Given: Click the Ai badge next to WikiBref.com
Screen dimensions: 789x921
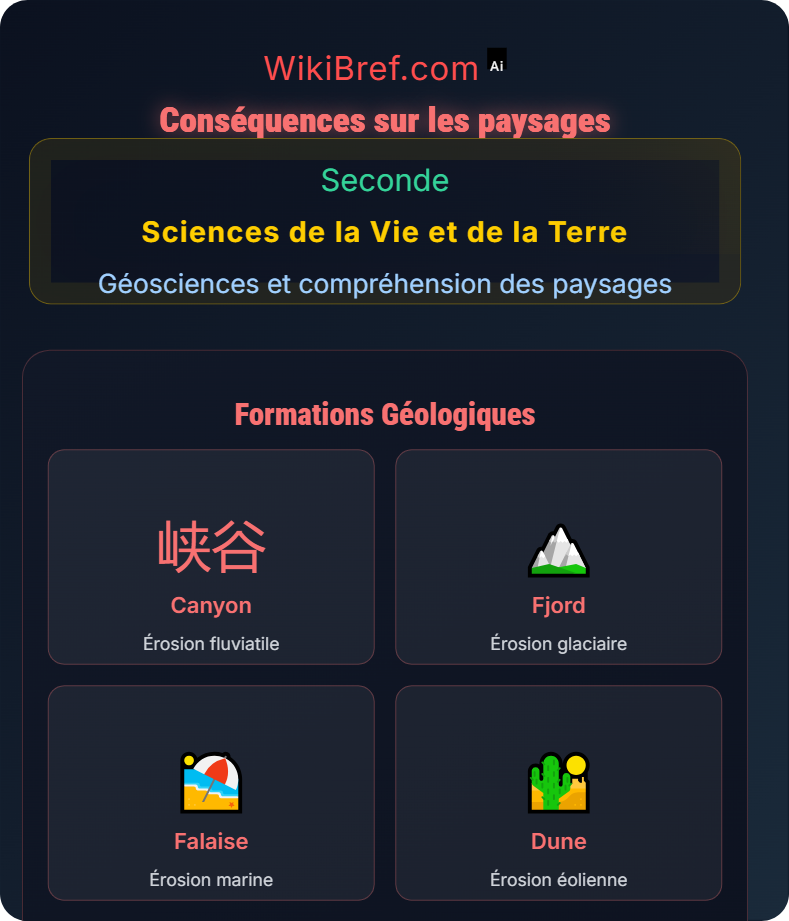Looking at the screenshot, I should [495, 62].
